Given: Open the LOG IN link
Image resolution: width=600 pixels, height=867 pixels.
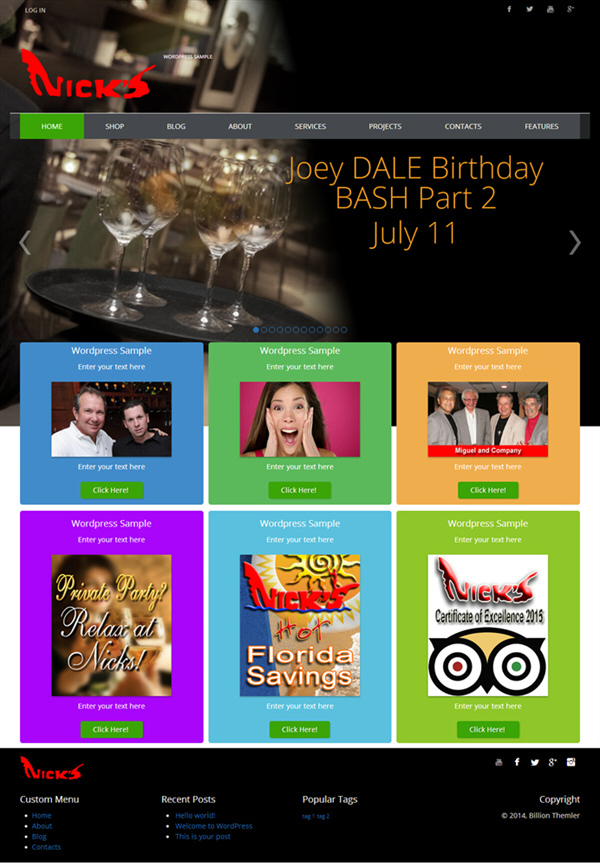Looking at the screenshot, I should coord(35,10).
